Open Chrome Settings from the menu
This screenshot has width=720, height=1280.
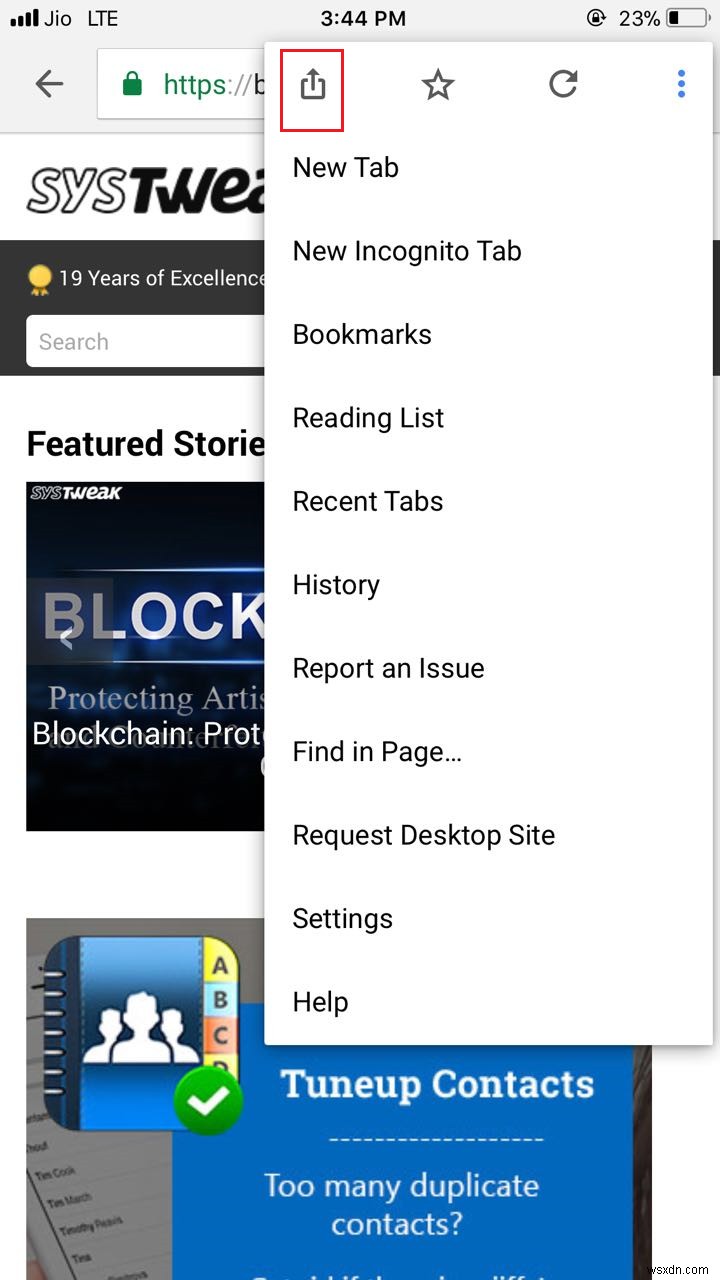click(342, 918)
